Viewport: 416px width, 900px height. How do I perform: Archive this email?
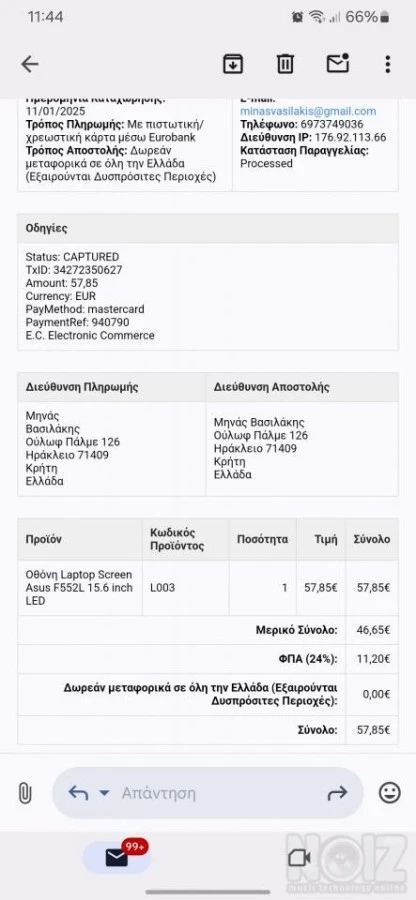(233, 64)
